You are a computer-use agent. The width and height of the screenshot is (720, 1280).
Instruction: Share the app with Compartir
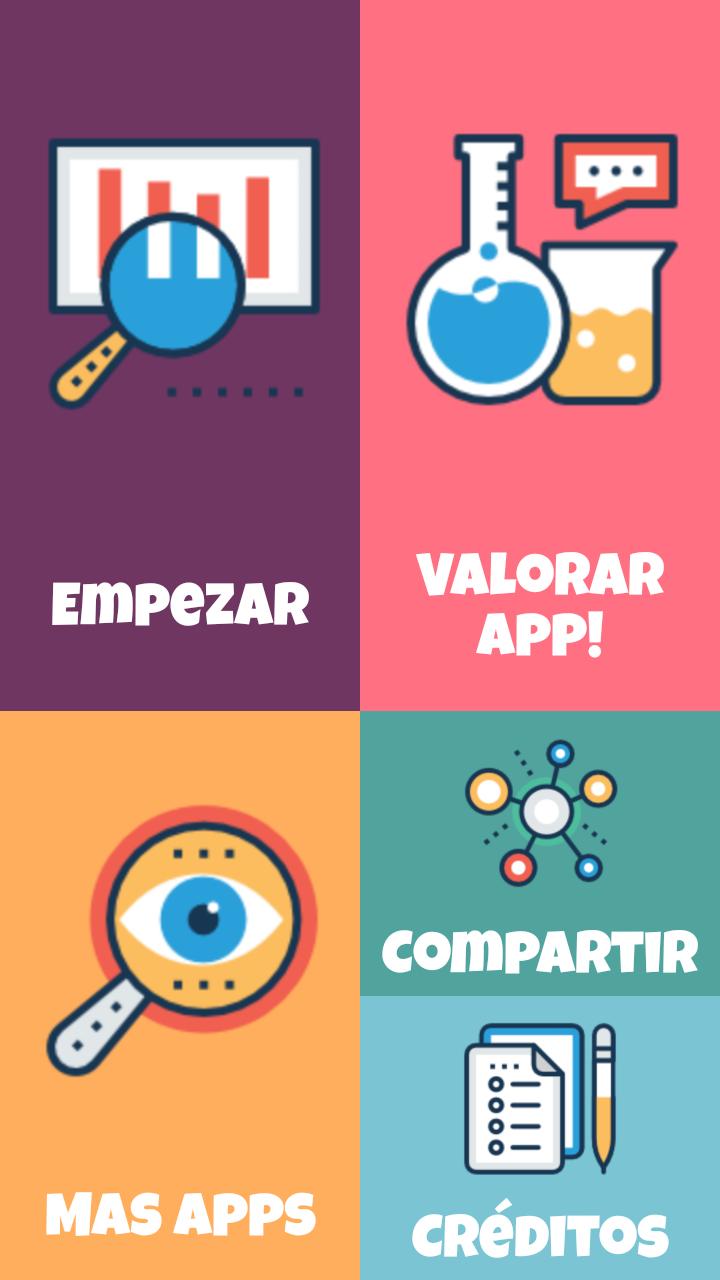click(540, 853)
